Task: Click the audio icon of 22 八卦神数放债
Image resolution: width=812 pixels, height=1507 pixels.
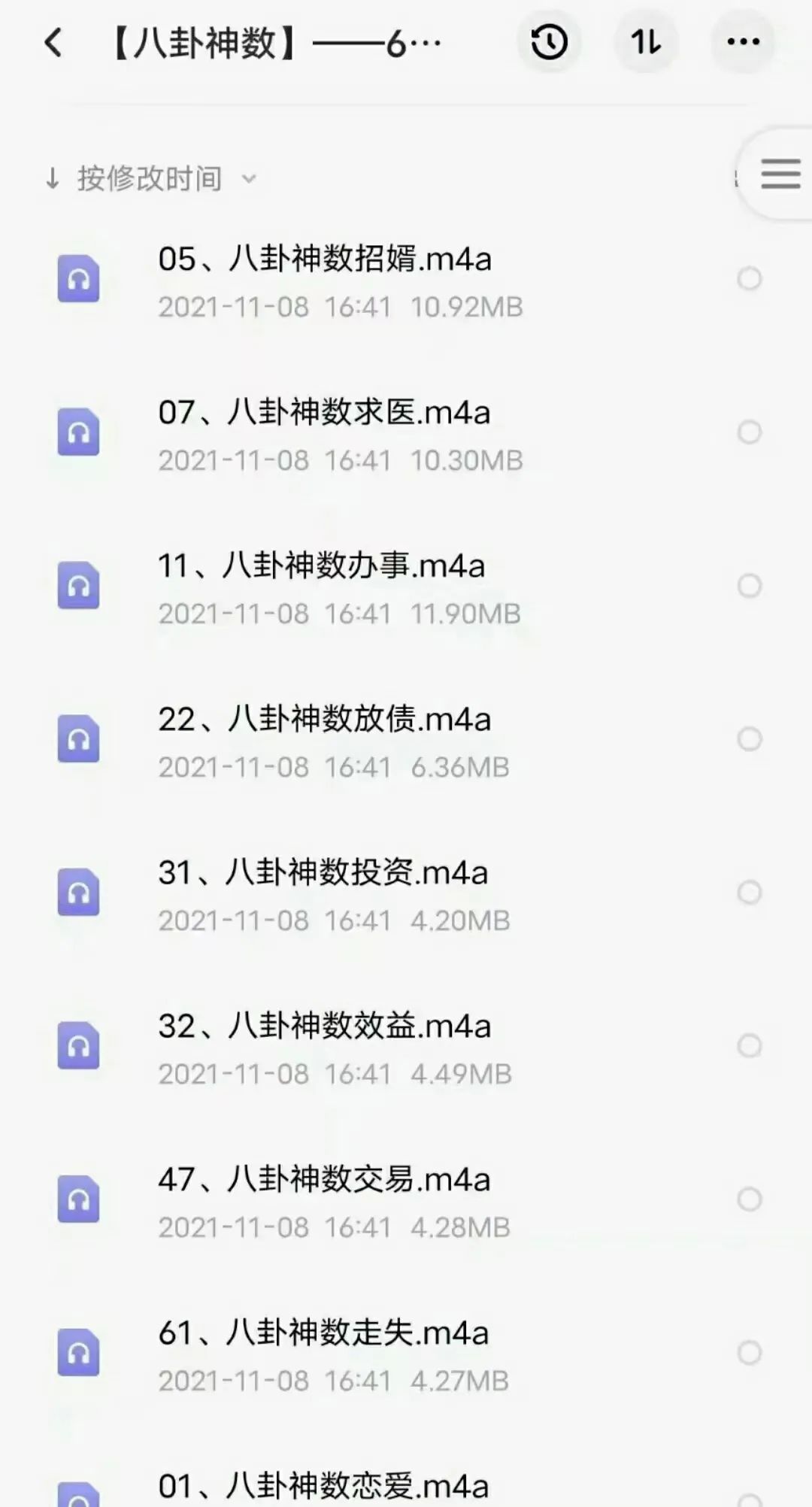Action: (80, 737)
